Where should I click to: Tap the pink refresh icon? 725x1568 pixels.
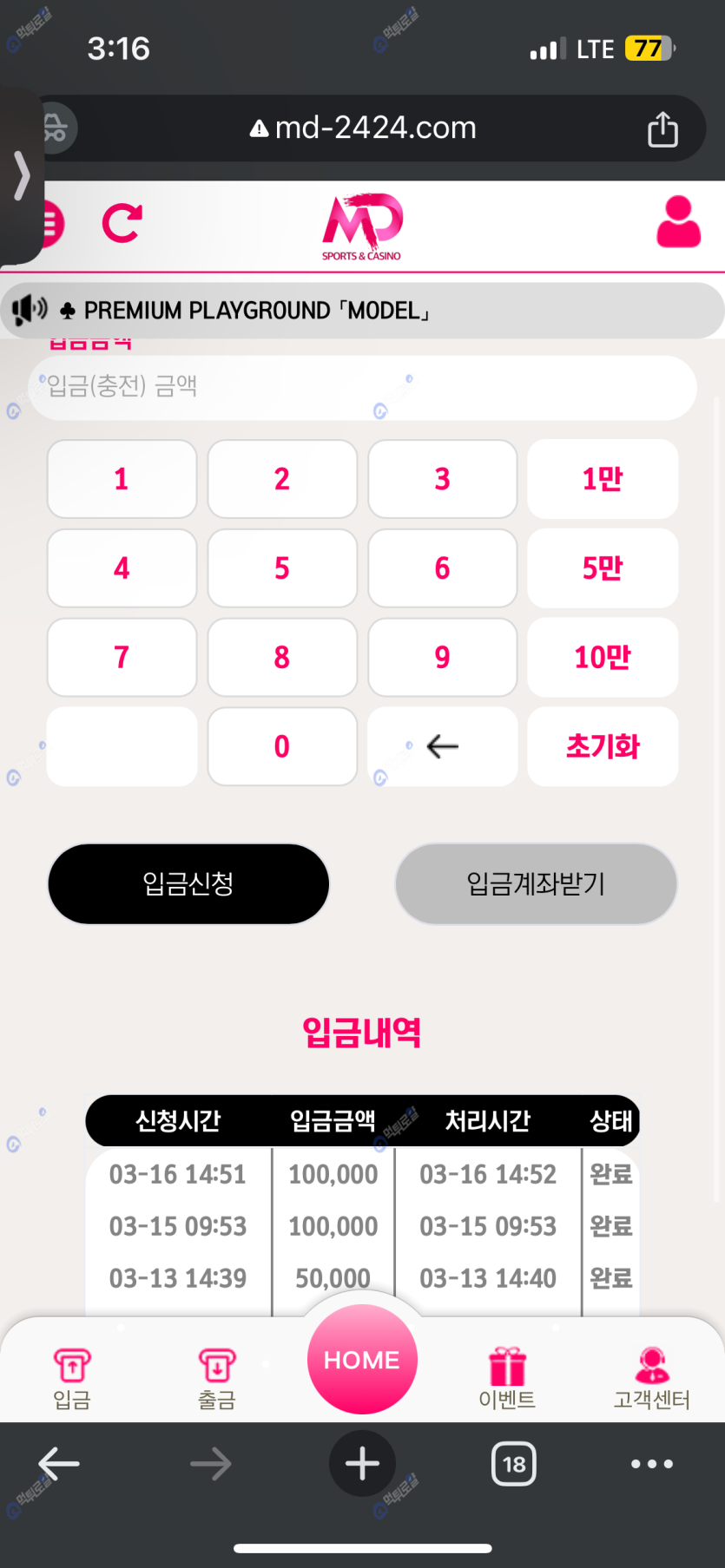pos(122,224)
